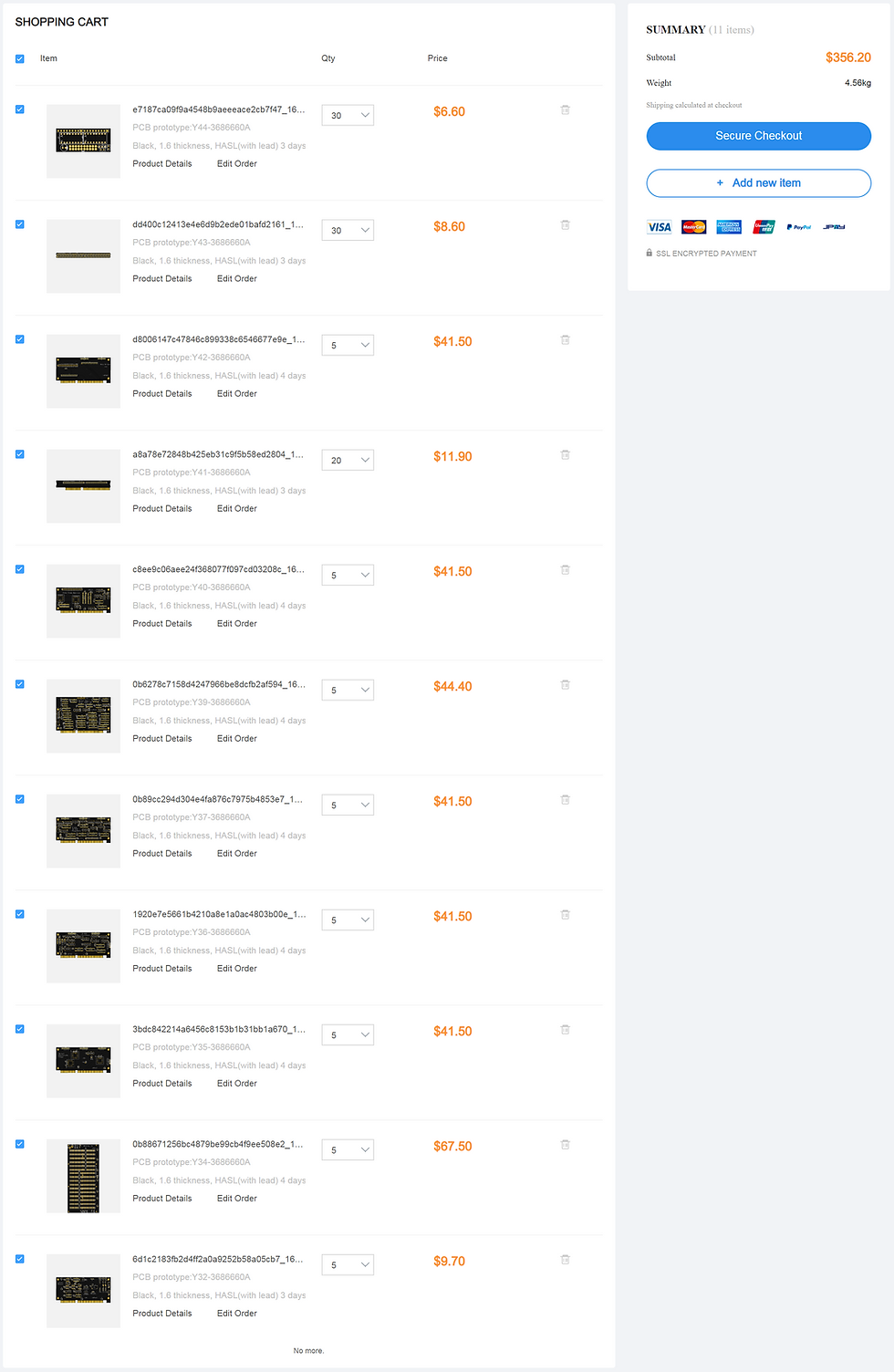
Task: Uncheck the Y44-3686660A item checkbox
Action: tap(20, 109)
